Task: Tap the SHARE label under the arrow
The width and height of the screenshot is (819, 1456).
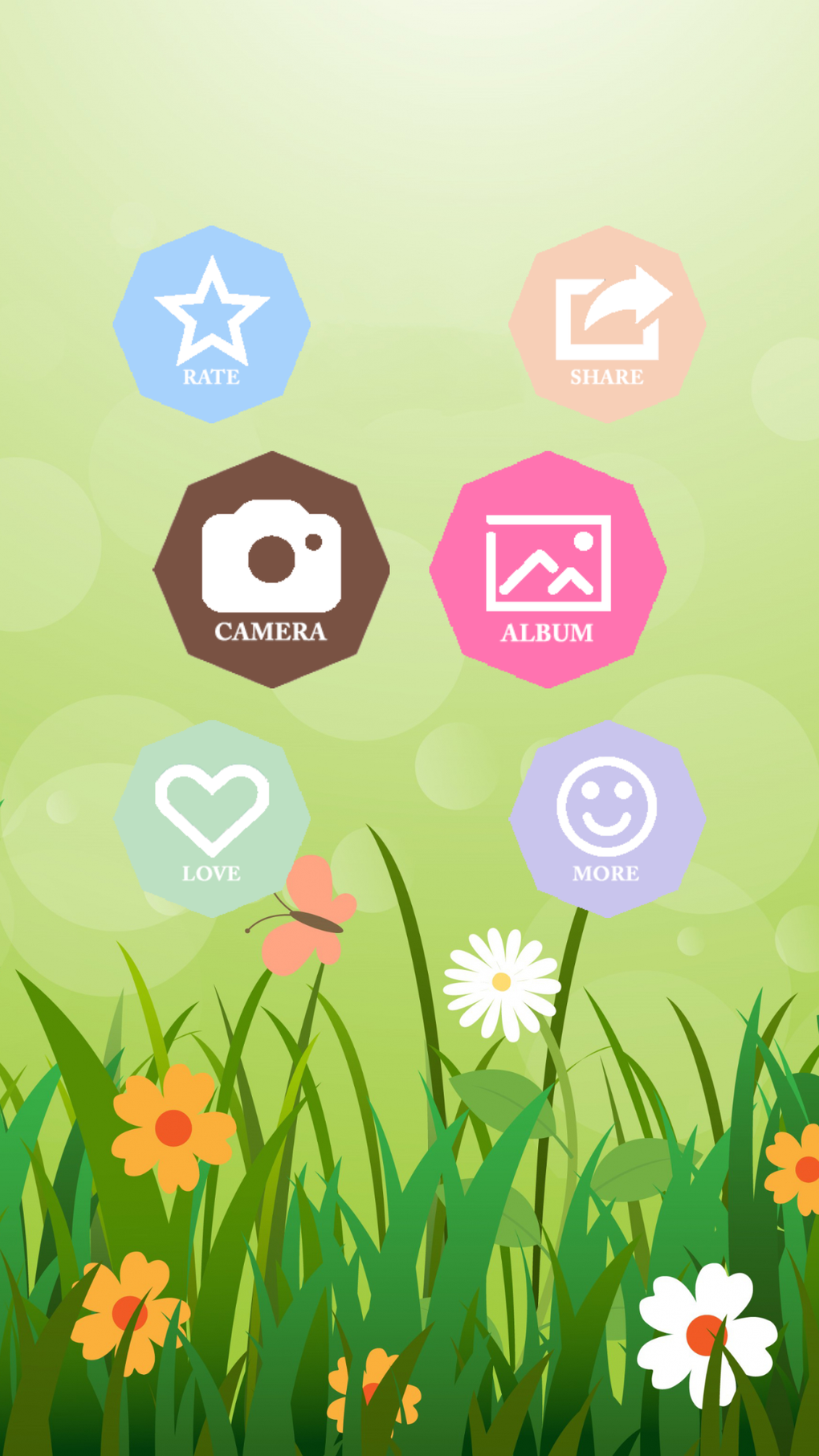Action: click(x=605, y=374)
